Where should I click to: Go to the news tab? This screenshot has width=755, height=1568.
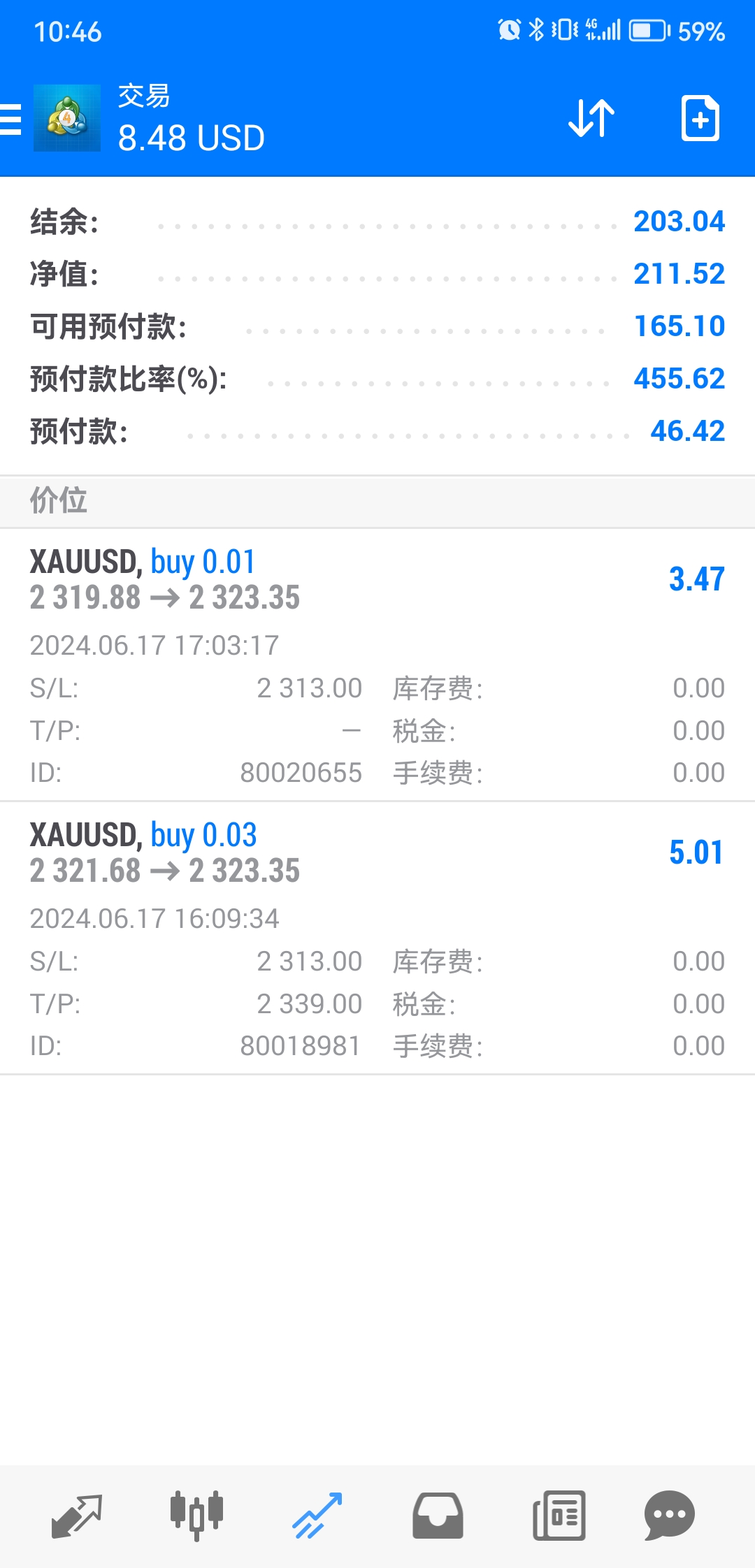coord(559,1516)
